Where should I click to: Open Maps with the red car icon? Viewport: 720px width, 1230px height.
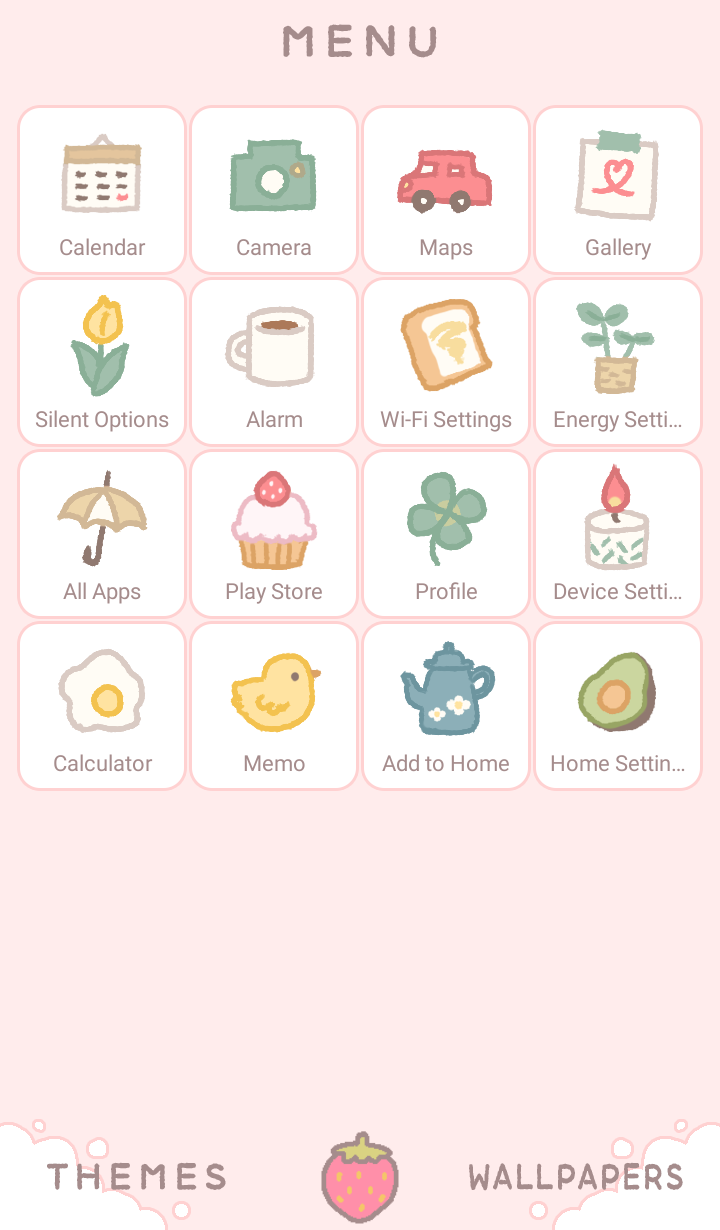point(445,190)
